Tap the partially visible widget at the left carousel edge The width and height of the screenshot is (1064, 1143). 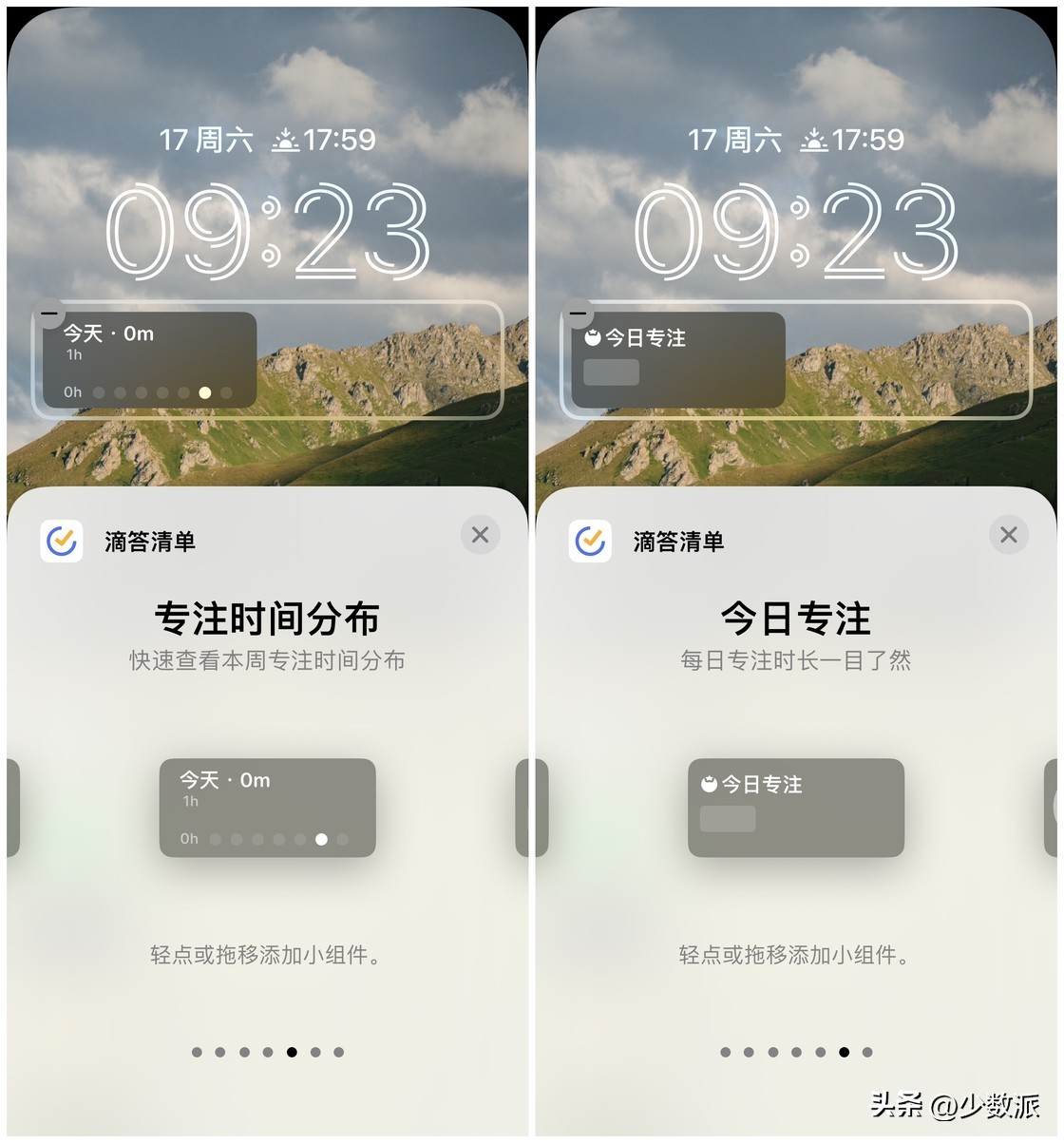11,809
